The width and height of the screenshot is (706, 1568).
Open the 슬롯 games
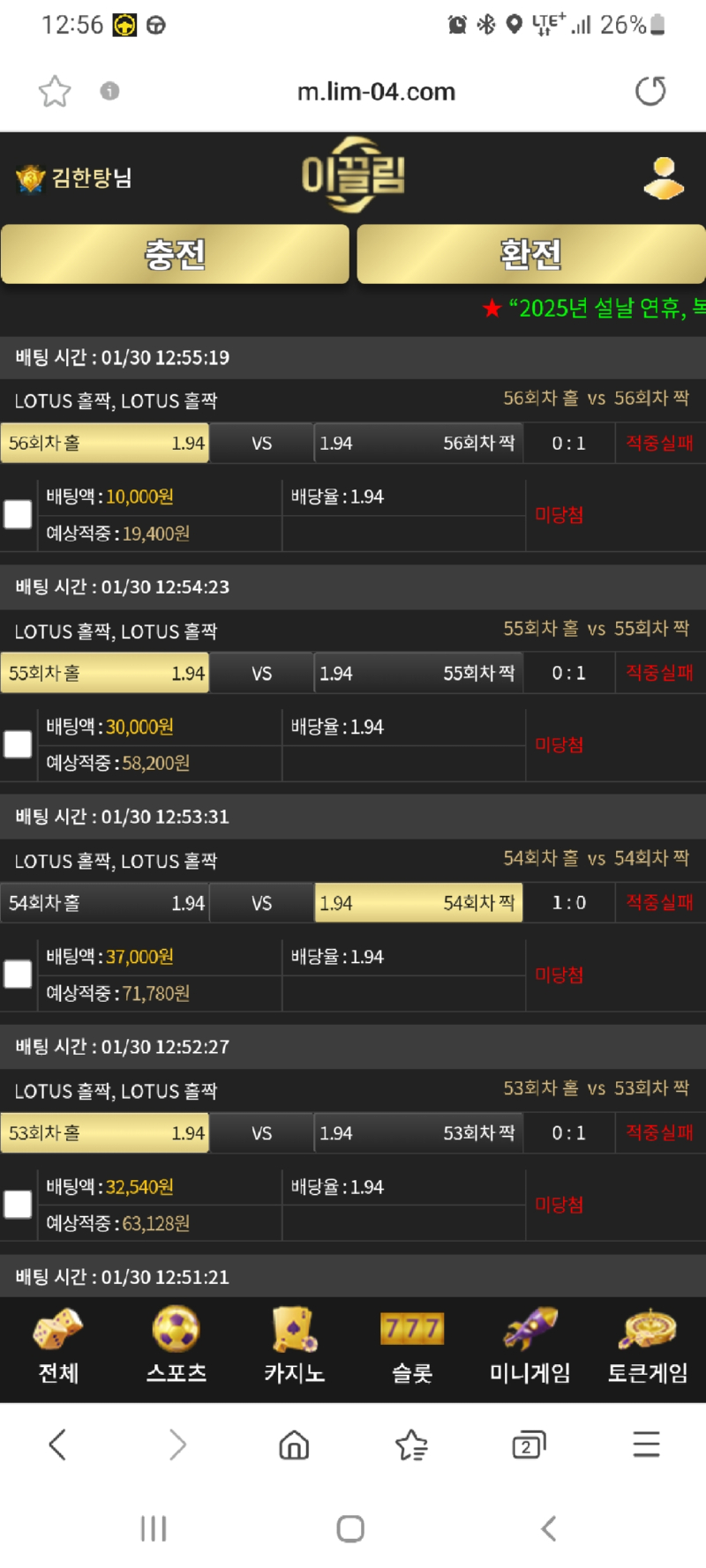(x=412, y=1348)
